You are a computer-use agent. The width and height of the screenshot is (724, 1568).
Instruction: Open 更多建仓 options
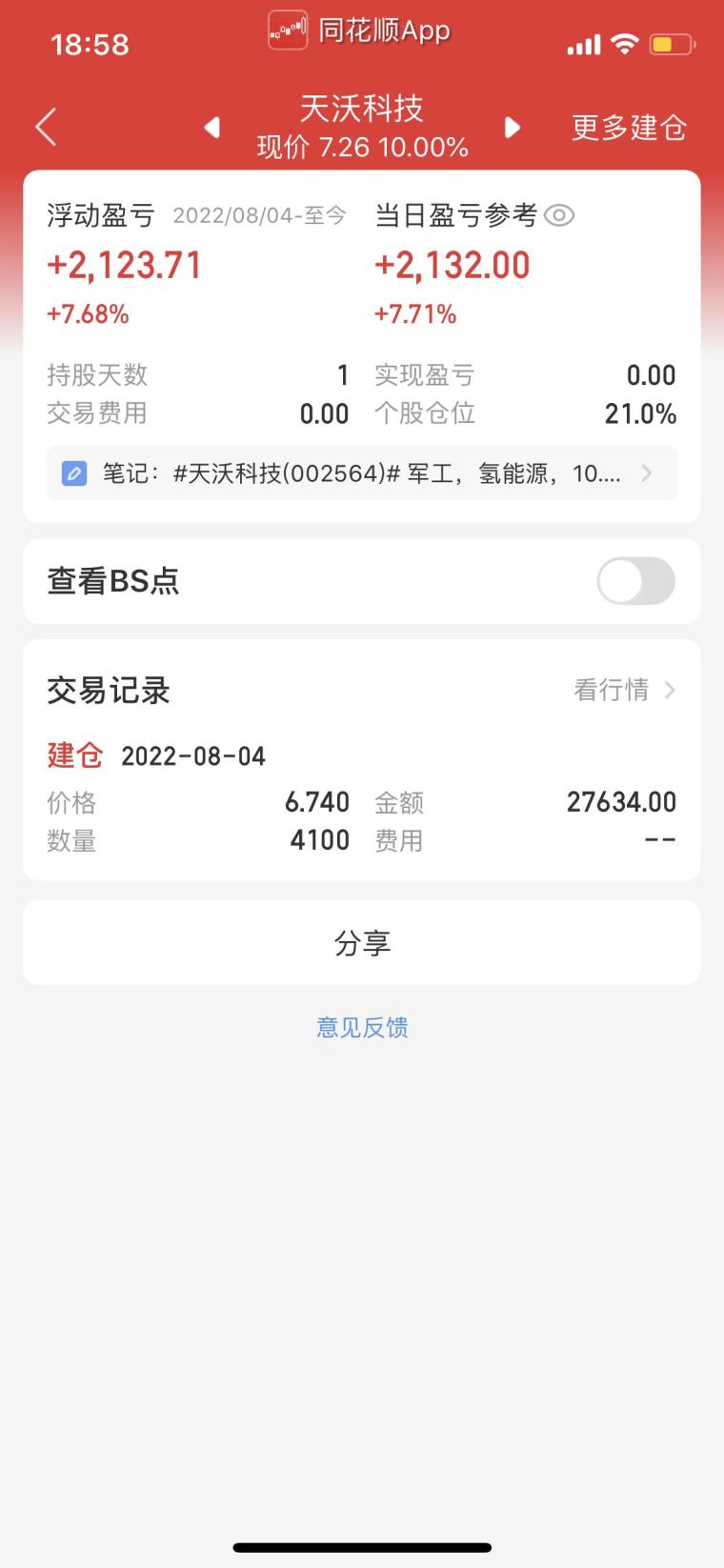629,127
